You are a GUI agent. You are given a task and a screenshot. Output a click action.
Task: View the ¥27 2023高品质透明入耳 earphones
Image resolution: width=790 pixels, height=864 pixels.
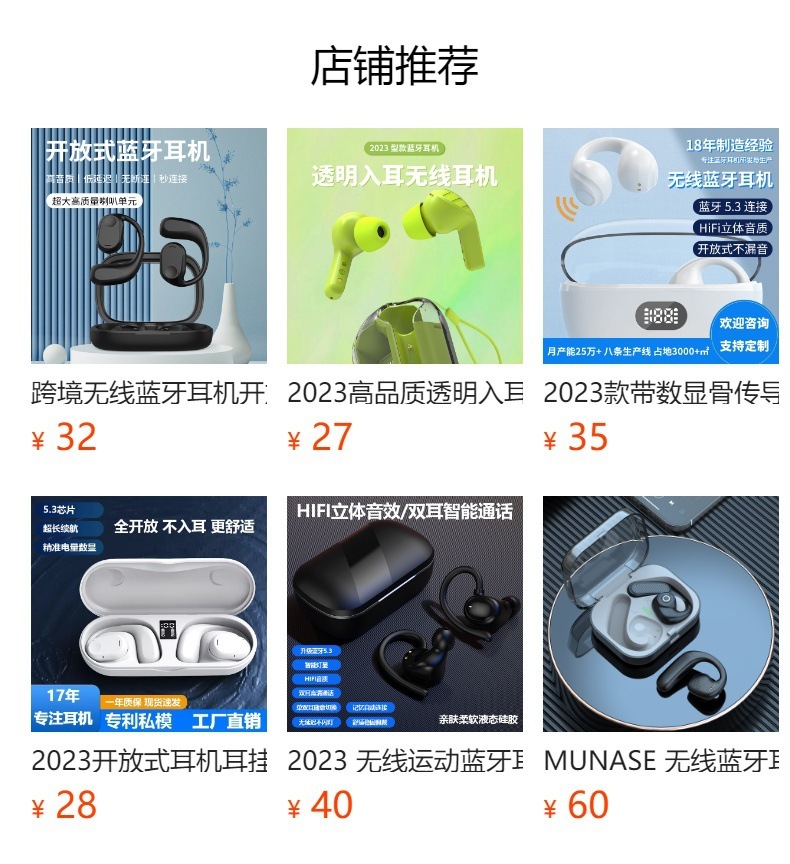coord(404,246)
